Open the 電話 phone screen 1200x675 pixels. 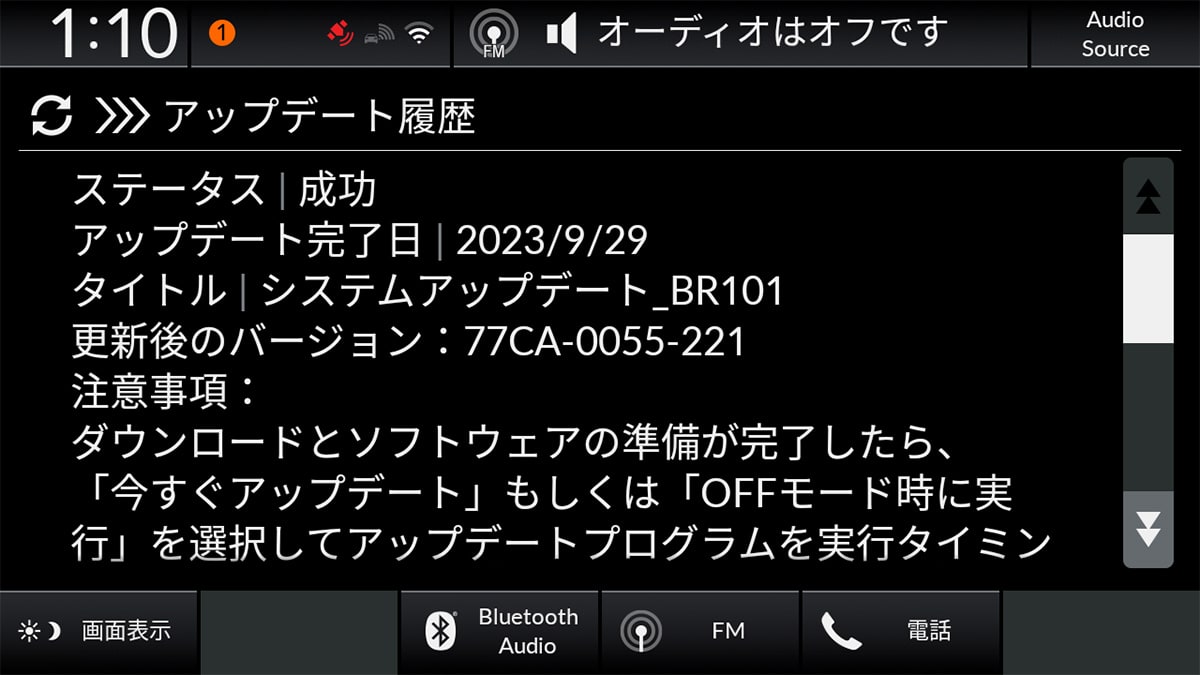pyautogui.click(x=900, y=631)
